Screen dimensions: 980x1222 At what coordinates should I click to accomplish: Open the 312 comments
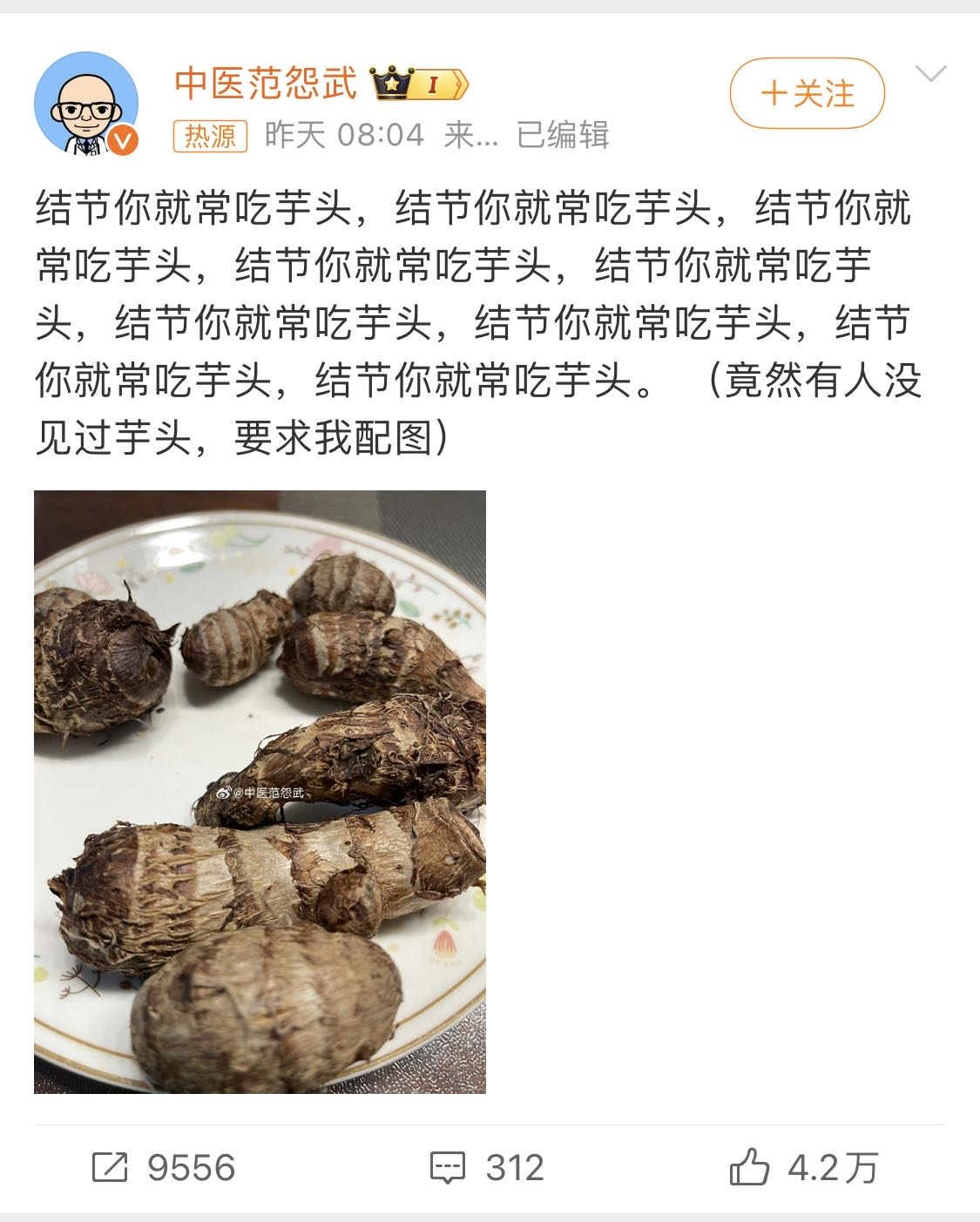pyautogui.click(x=487, y=1167)
